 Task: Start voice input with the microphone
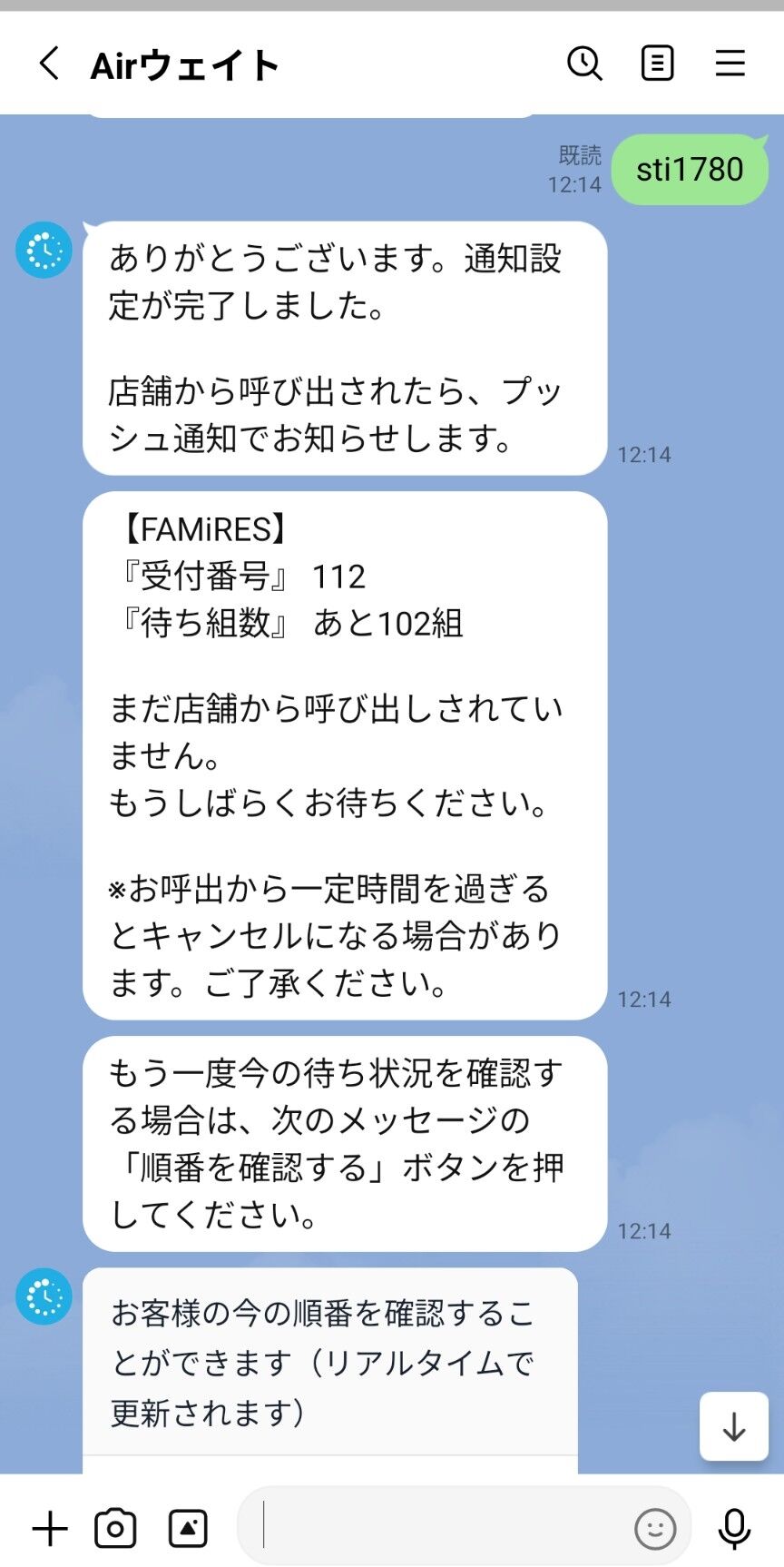coord(734,1529)
